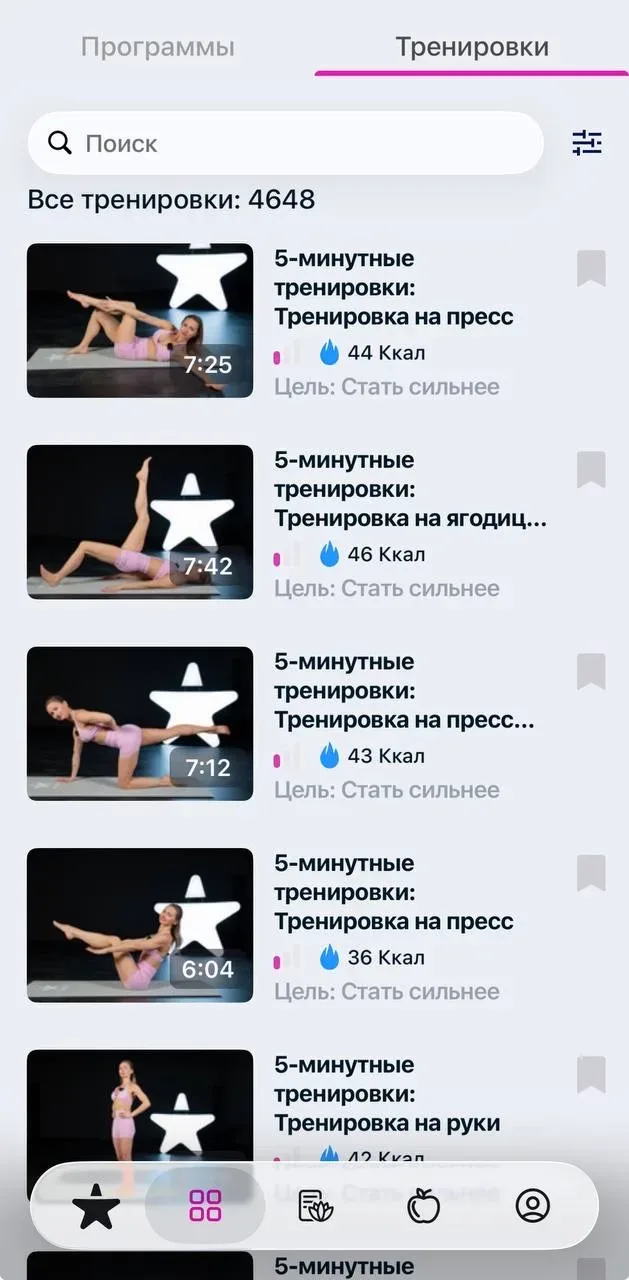Open the apple nutrition tab
The image size is (629, 1280).
coord(424,1206)
